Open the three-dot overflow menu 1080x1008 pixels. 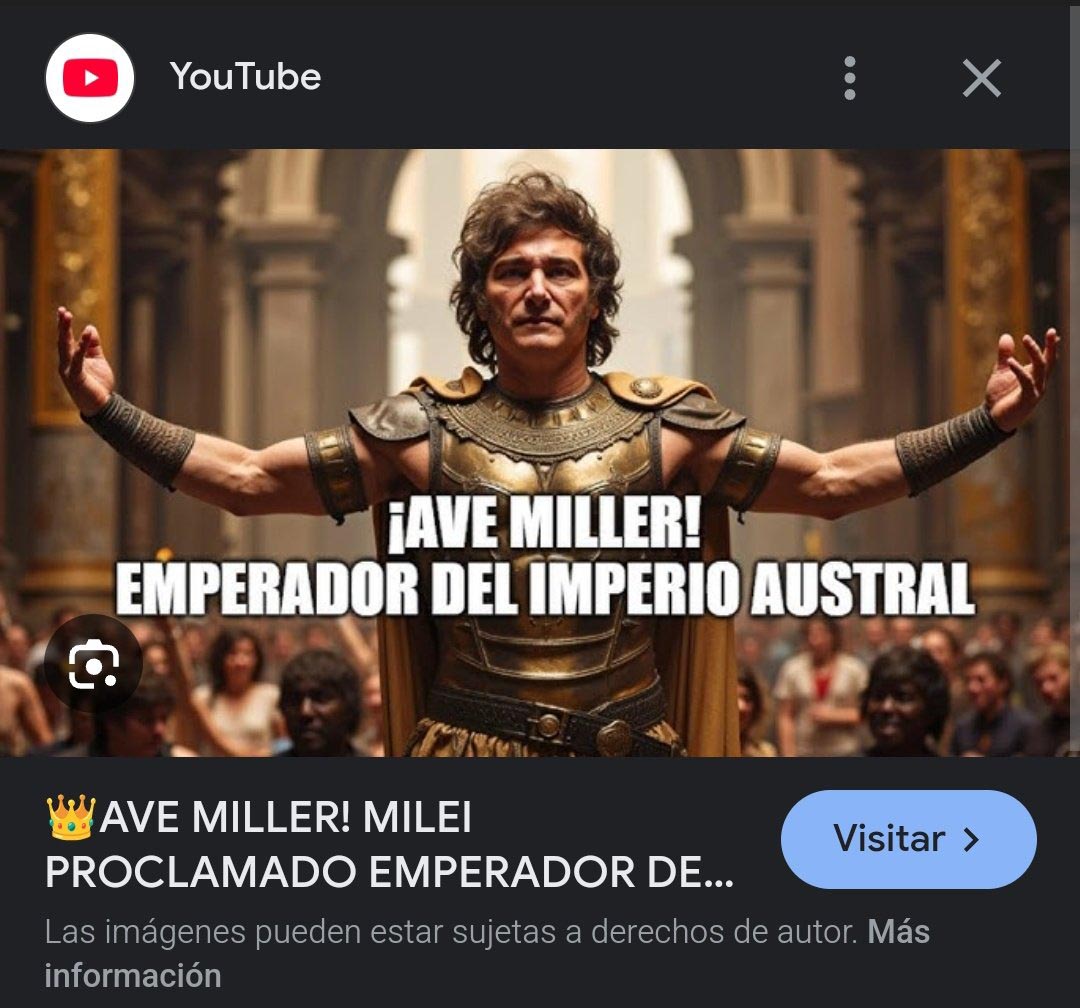pos(849,78)
